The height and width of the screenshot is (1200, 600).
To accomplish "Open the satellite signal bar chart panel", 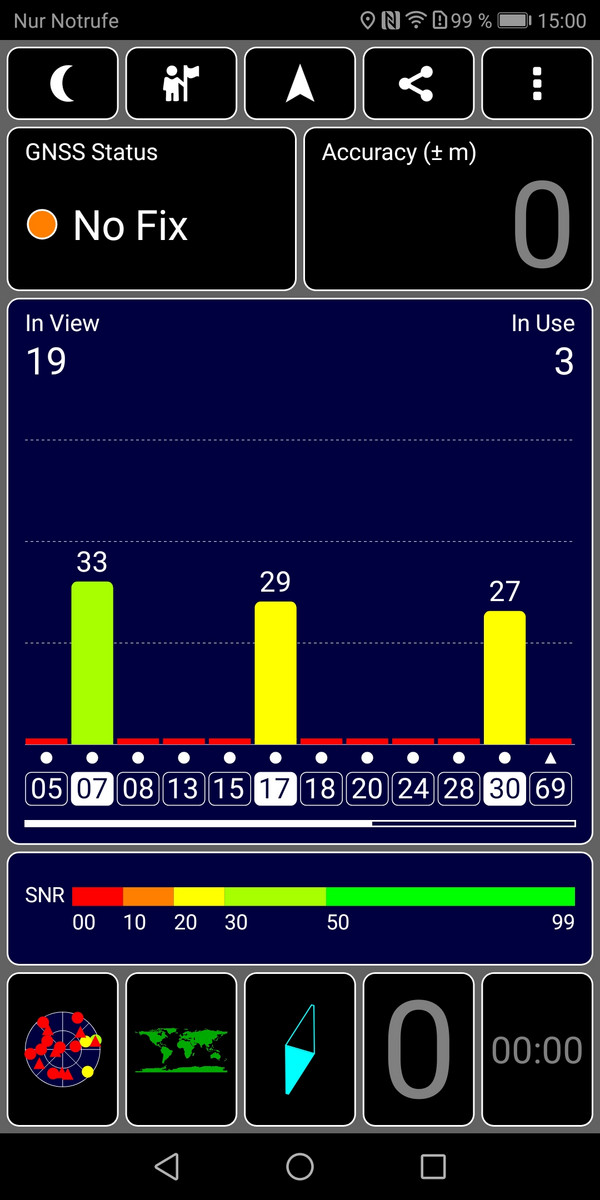I will click(x=300, y=571).
